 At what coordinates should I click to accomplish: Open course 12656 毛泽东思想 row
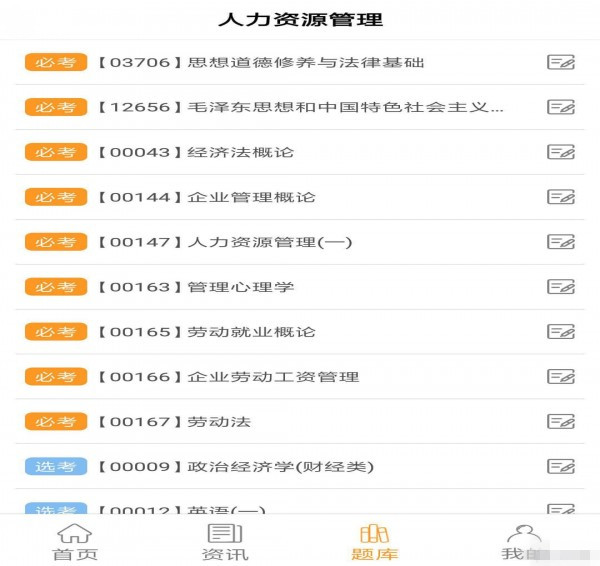[300, 107]
